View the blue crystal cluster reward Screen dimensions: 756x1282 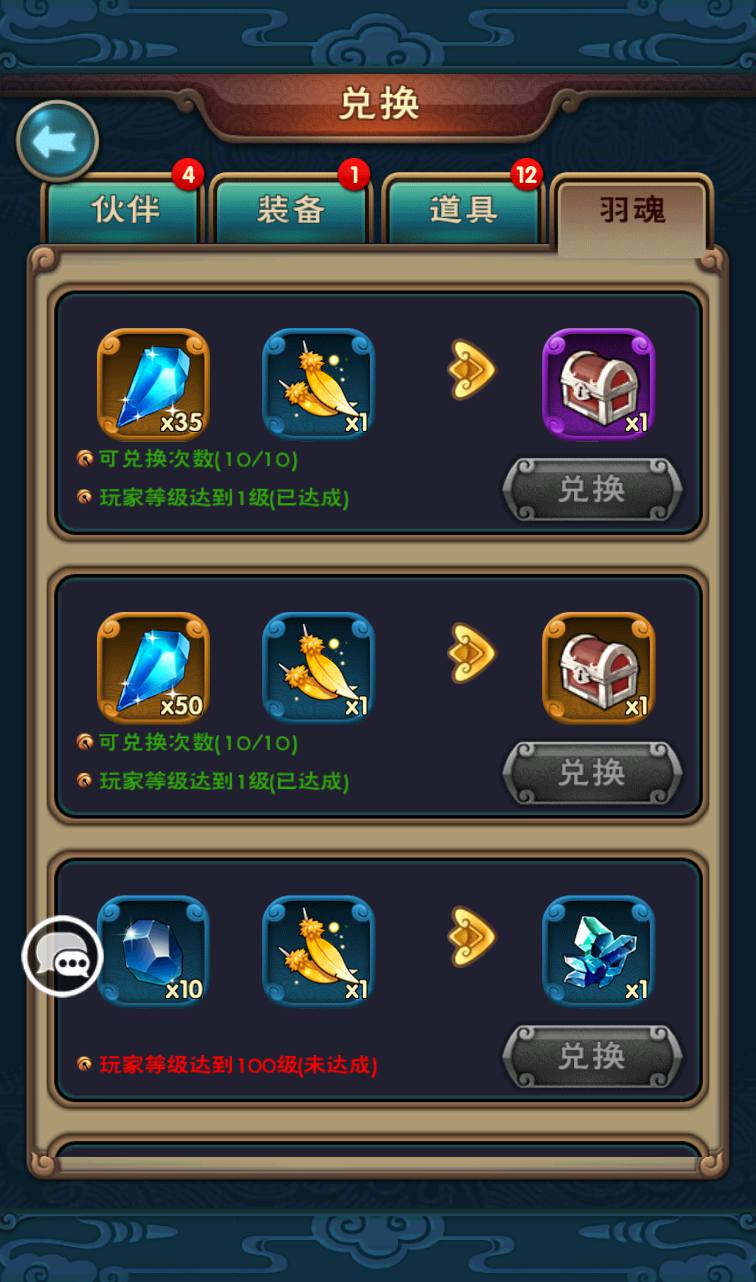(598, 951)
